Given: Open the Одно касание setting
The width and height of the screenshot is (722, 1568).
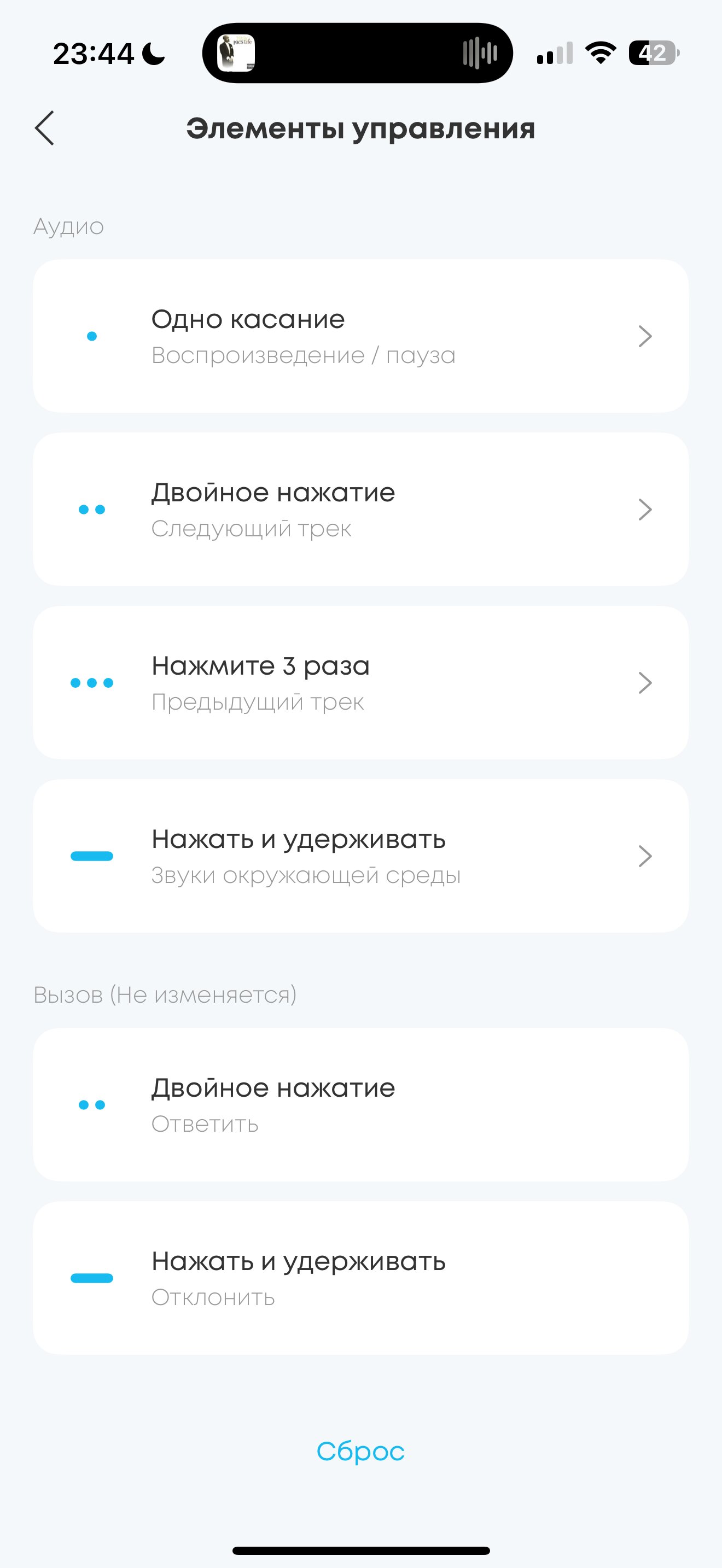Looking at the screenshot, I should point(360,336).
